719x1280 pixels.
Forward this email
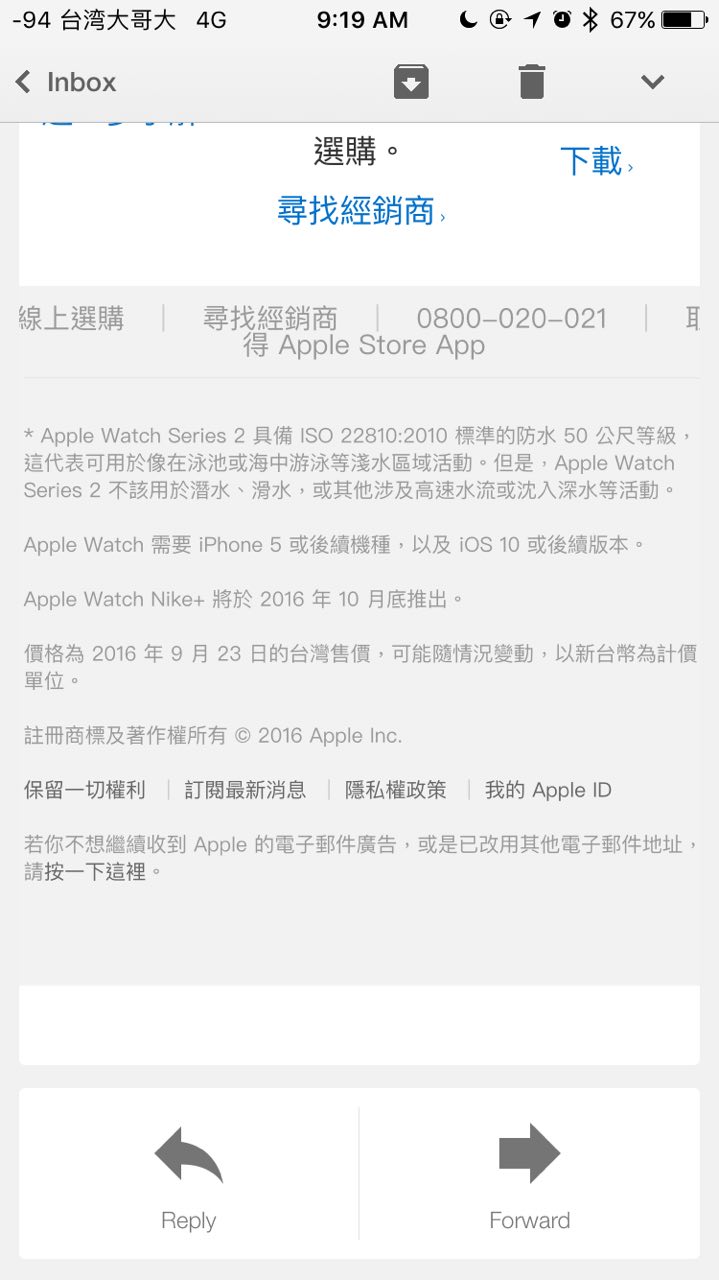point(529,1177)
